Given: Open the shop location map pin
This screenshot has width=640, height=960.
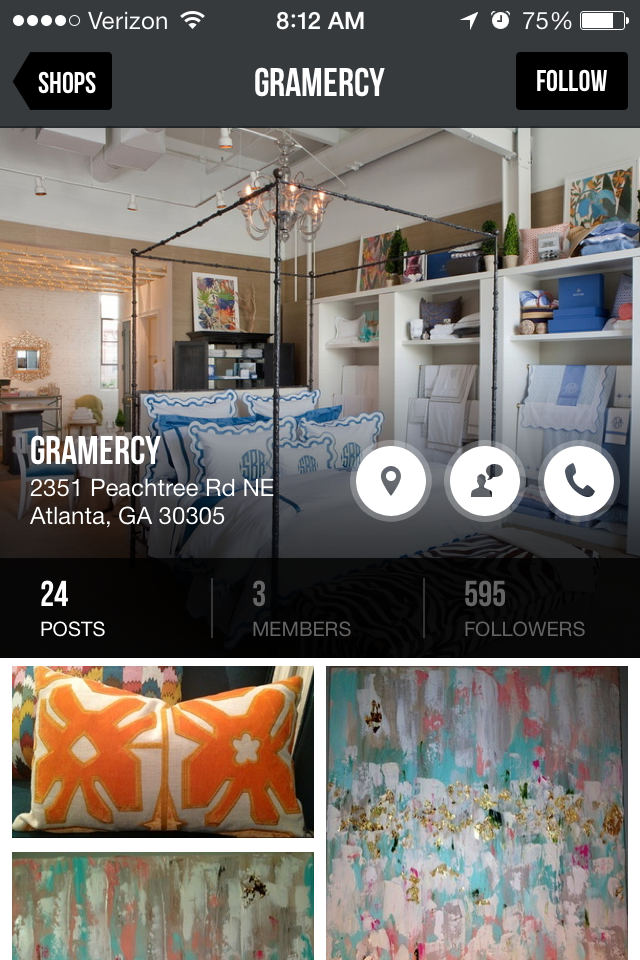Looking at the screenshot, I should [391, 481].
